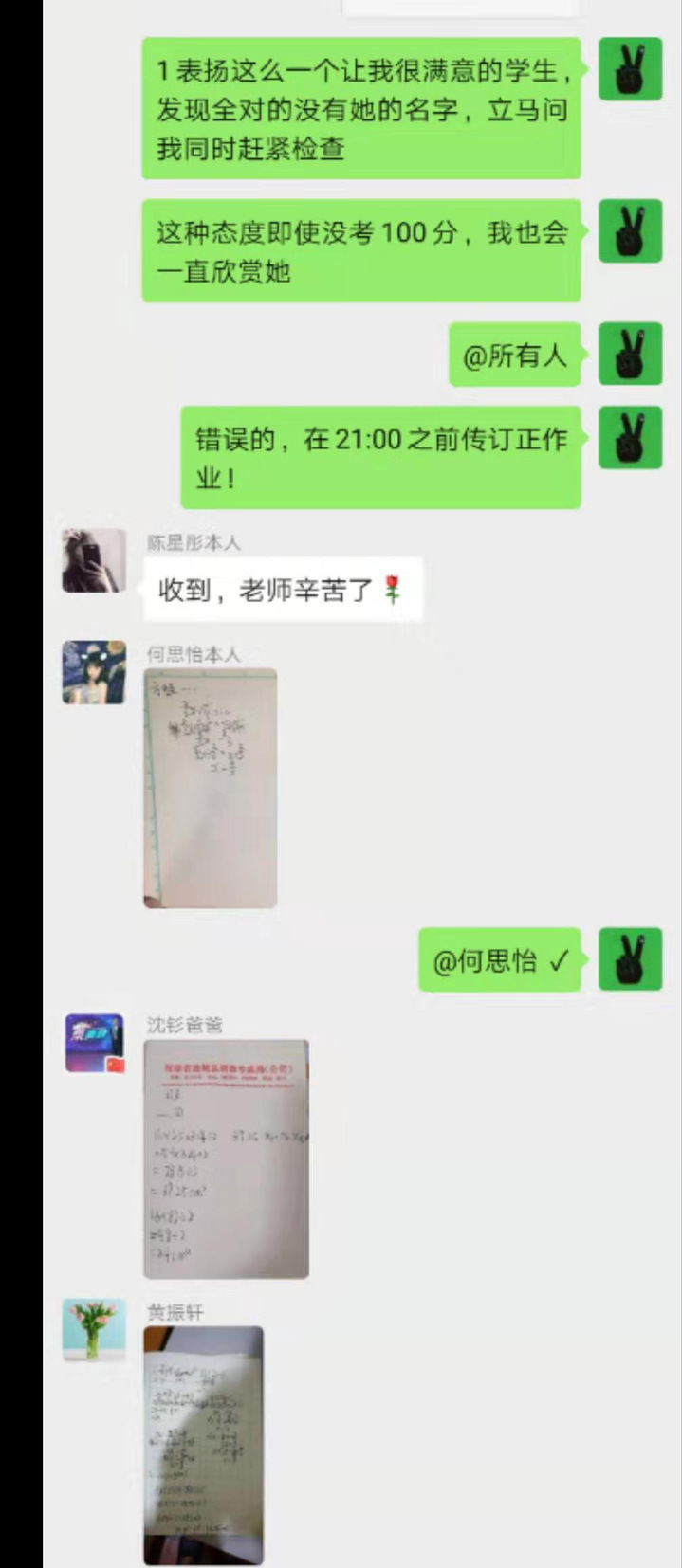This screenshot has height=1568, width=682.
Task: Open 陈星彤本人's profile avatar
Action: (x=94, y=560)
